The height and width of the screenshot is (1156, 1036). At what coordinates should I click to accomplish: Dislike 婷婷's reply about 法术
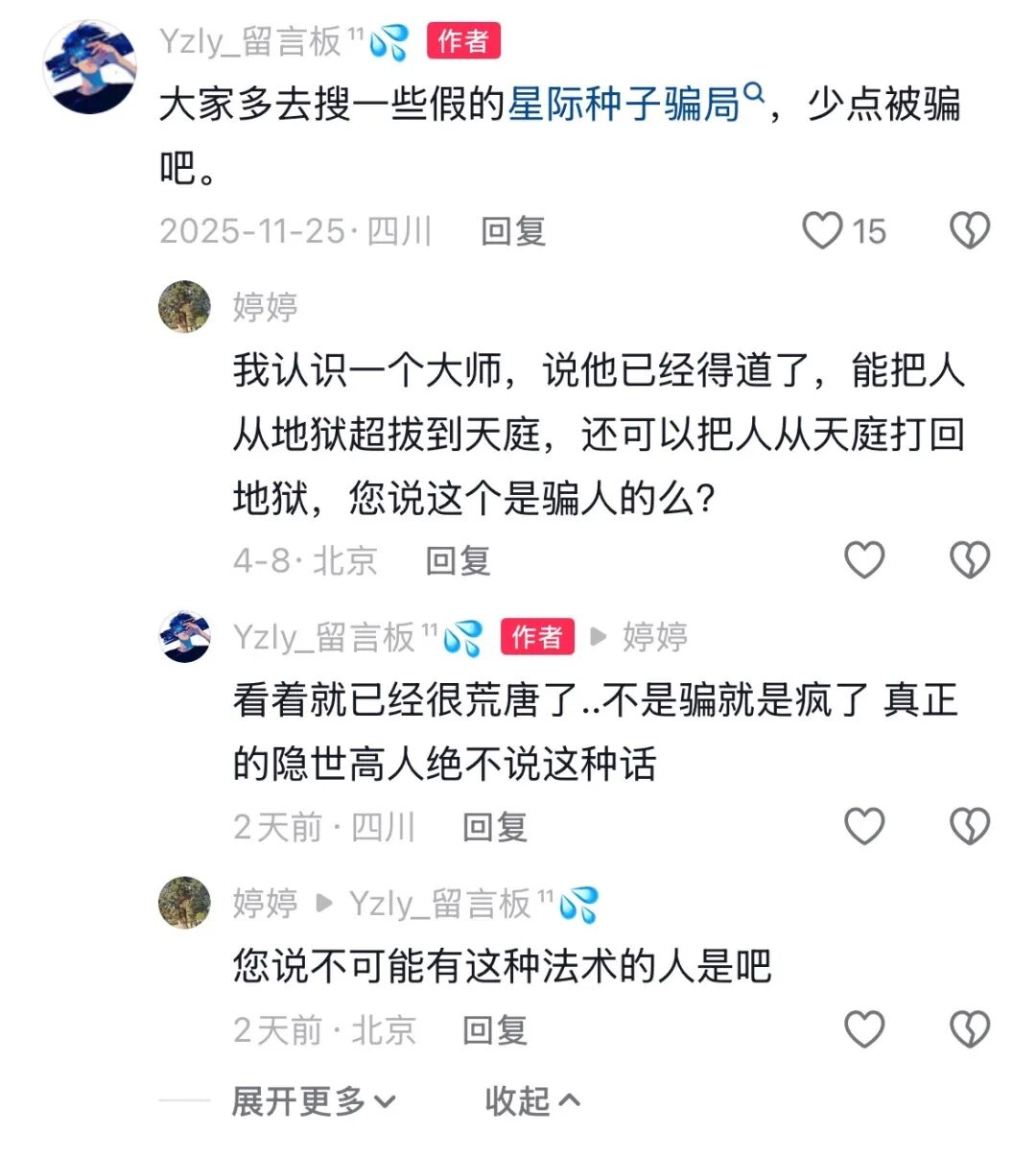coord(969,1029)
